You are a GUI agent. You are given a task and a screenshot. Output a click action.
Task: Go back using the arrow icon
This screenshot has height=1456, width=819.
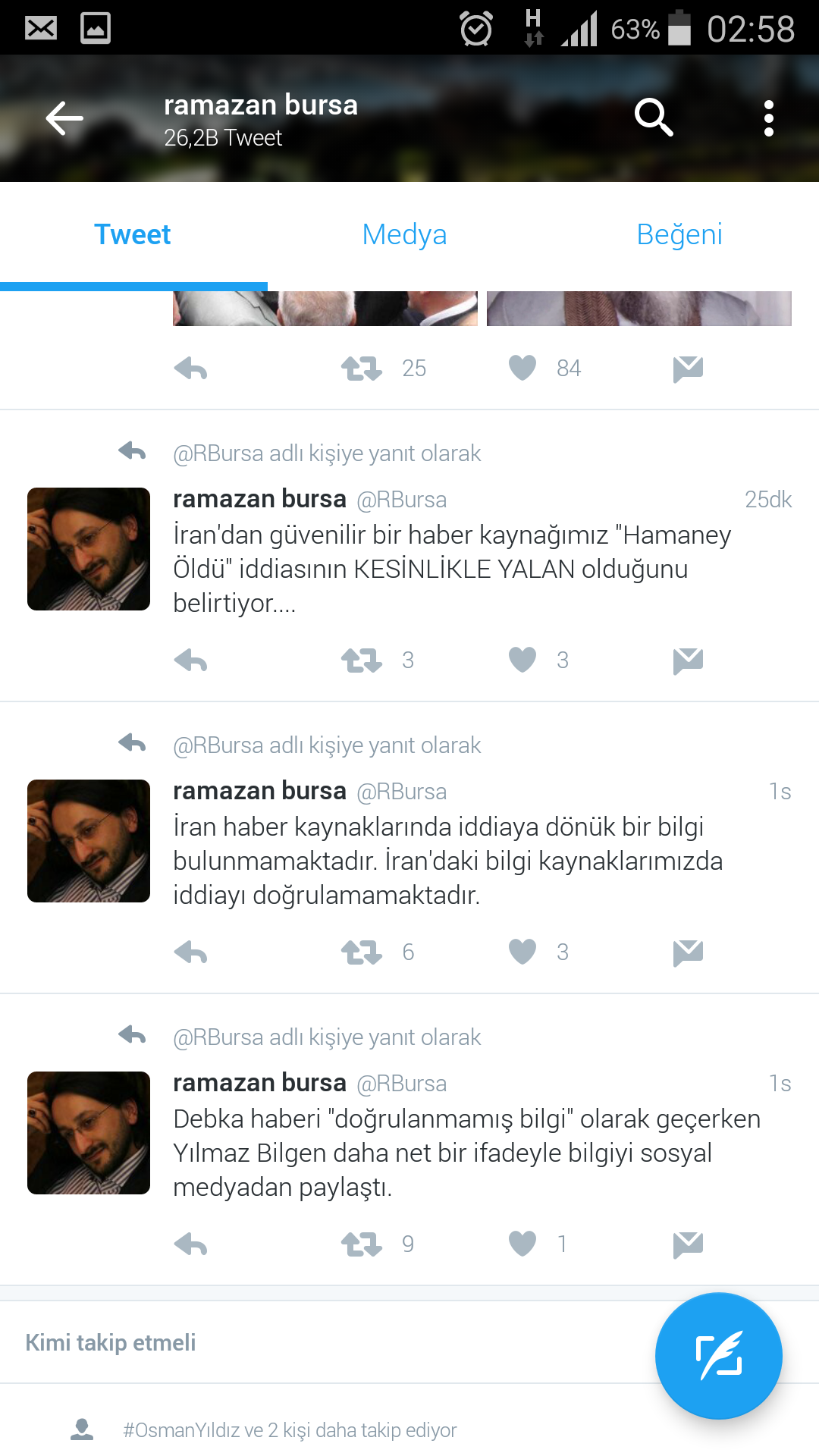point(64,118)
